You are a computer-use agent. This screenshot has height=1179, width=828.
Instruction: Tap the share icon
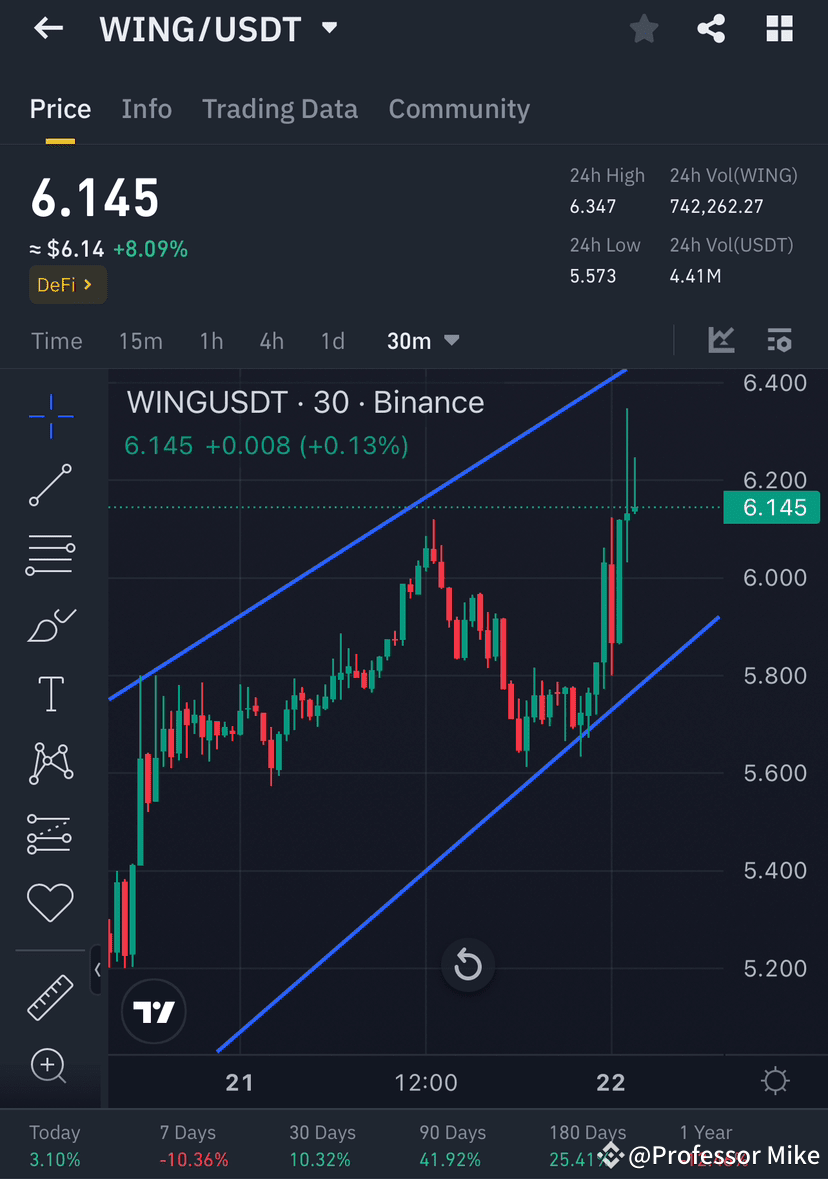[711, 28]
